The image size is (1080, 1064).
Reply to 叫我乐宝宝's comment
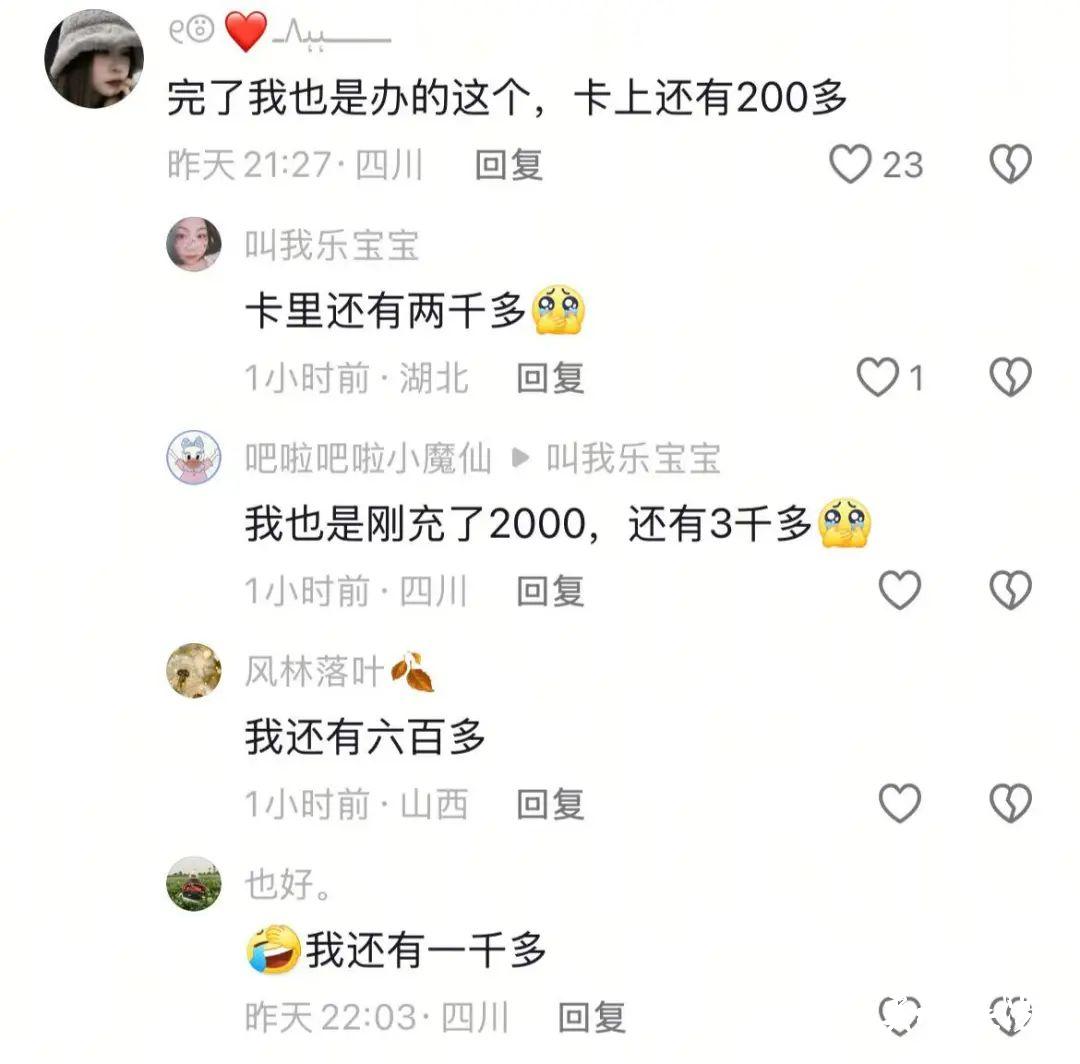[x=550, y=378]
